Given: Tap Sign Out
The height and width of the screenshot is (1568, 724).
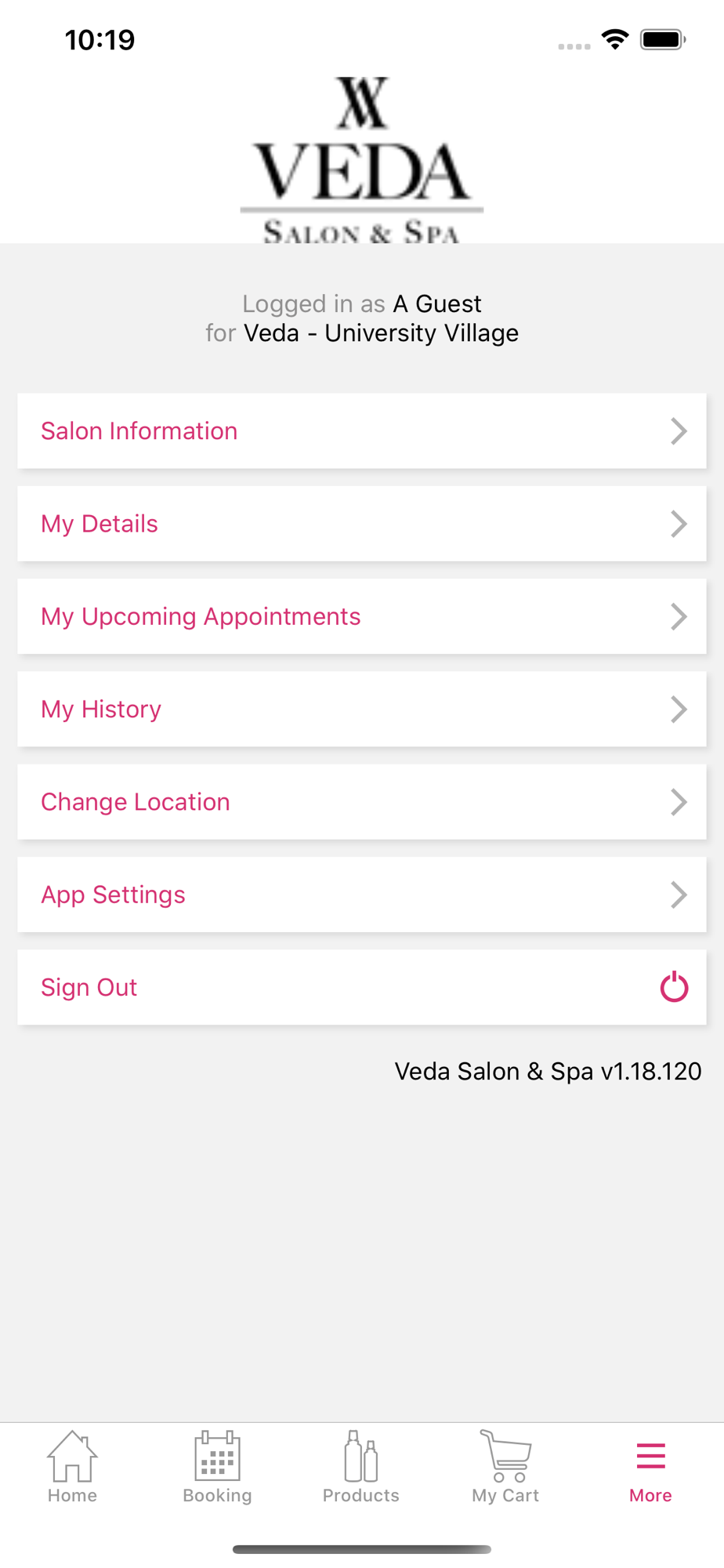Looking at the screenshot, I should [x=362, y=987].
